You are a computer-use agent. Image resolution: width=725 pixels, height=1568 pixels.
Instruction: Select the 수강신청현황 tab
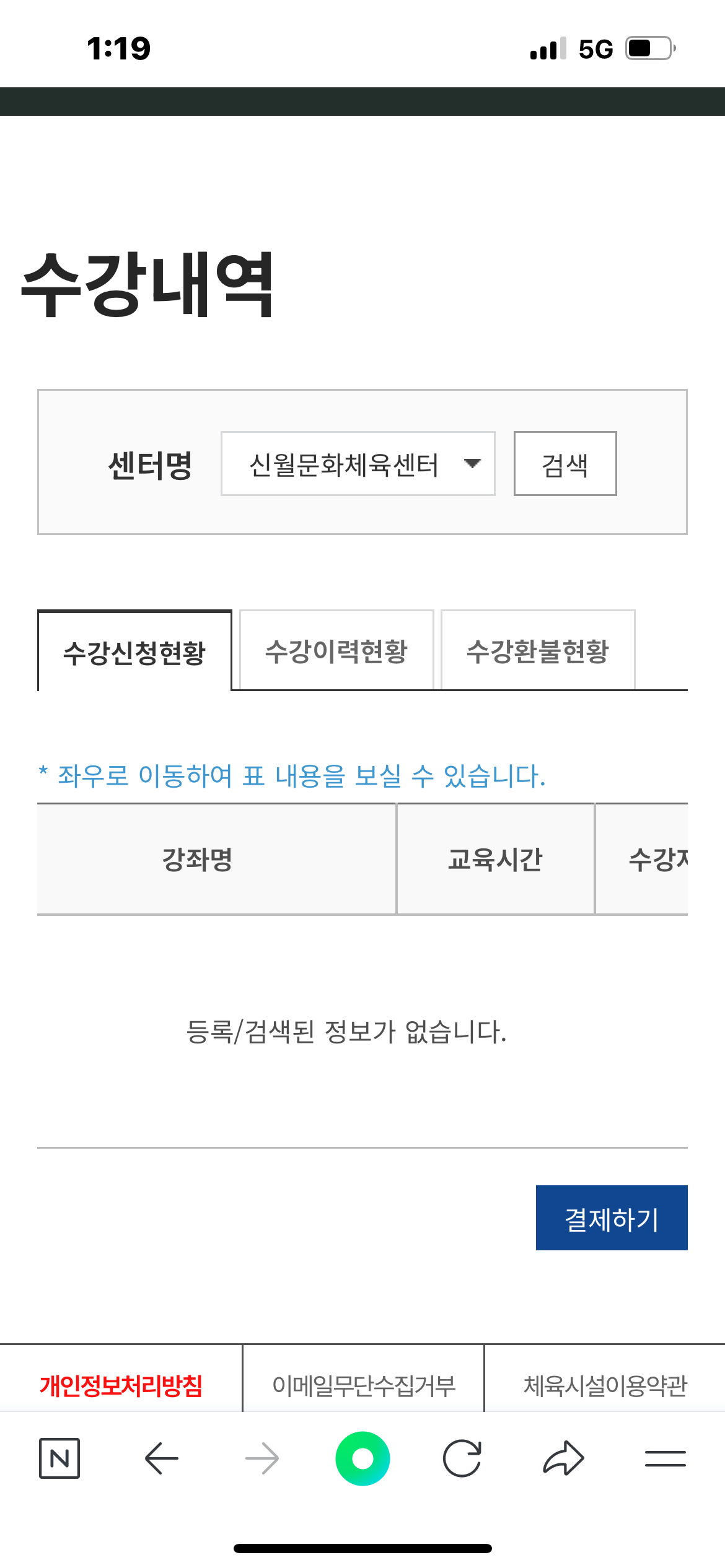click(134, 651)
